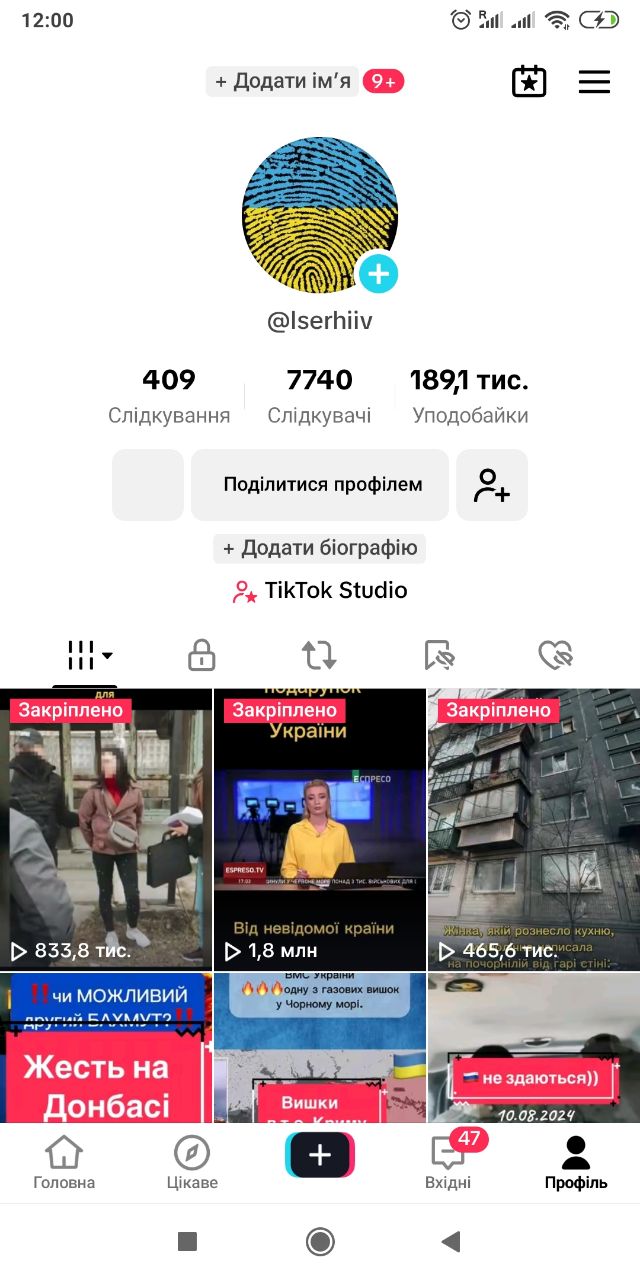Tap the Додати ім'я button
Image resolution: width=640 pixels, height=1280 pixels.
tap(282, 82)
